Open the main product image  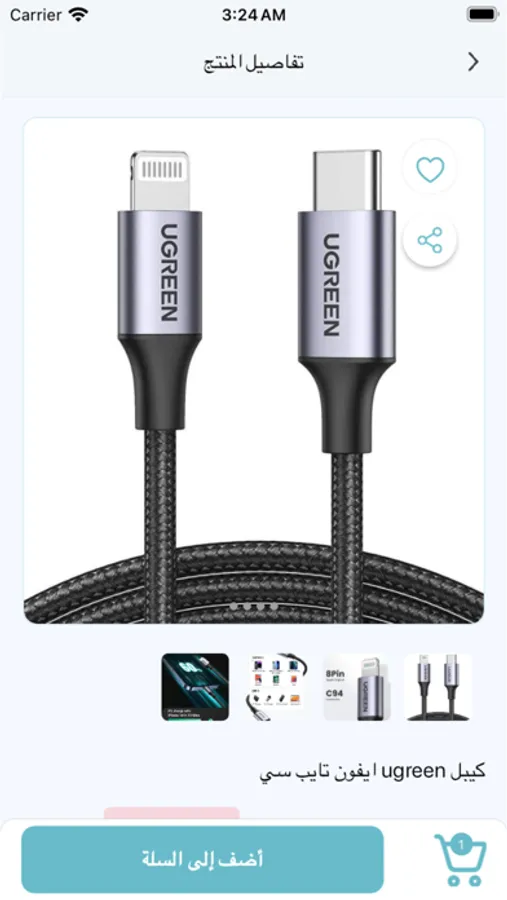coord(254,371)
